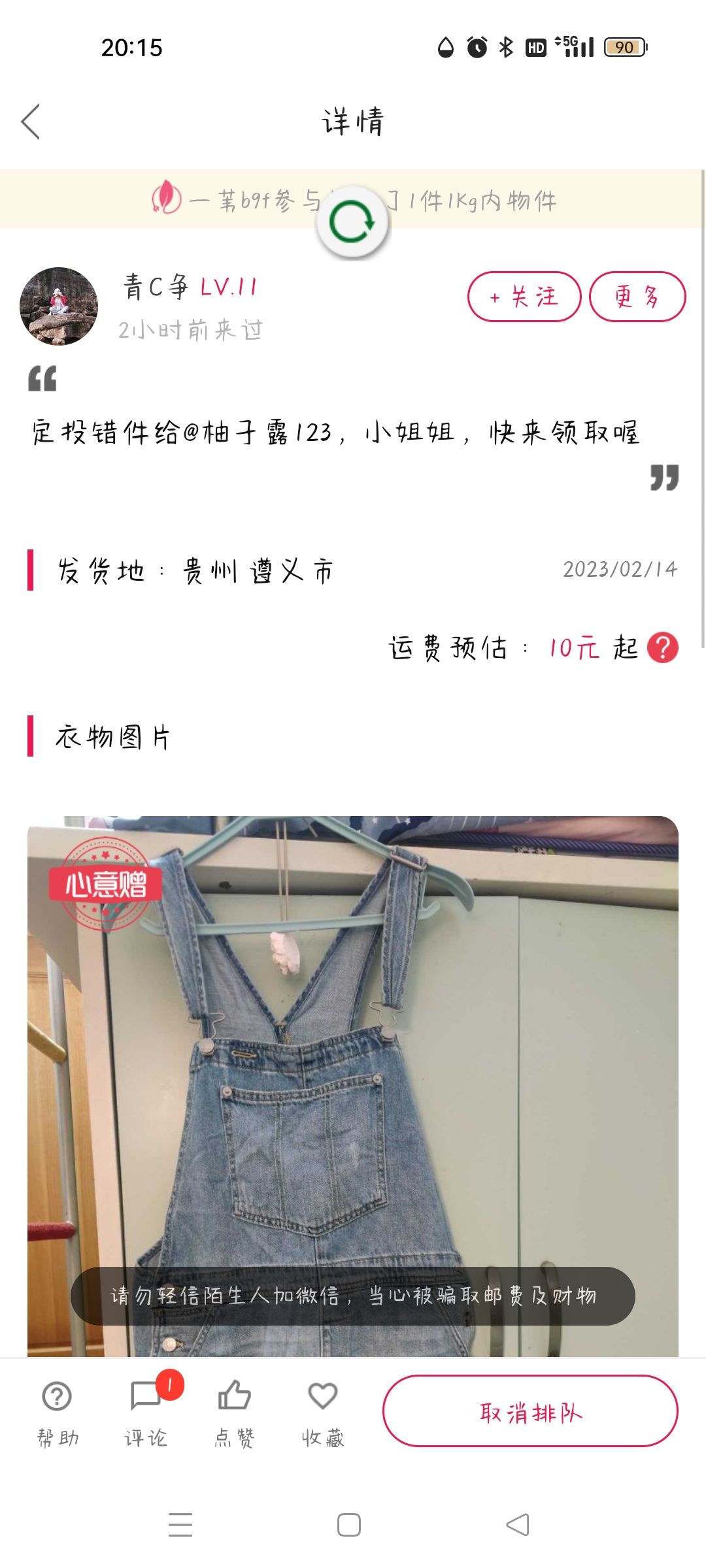706x1568 pixels.
Task: Open recent apps from navigation bar
Action: (180, 1525)
